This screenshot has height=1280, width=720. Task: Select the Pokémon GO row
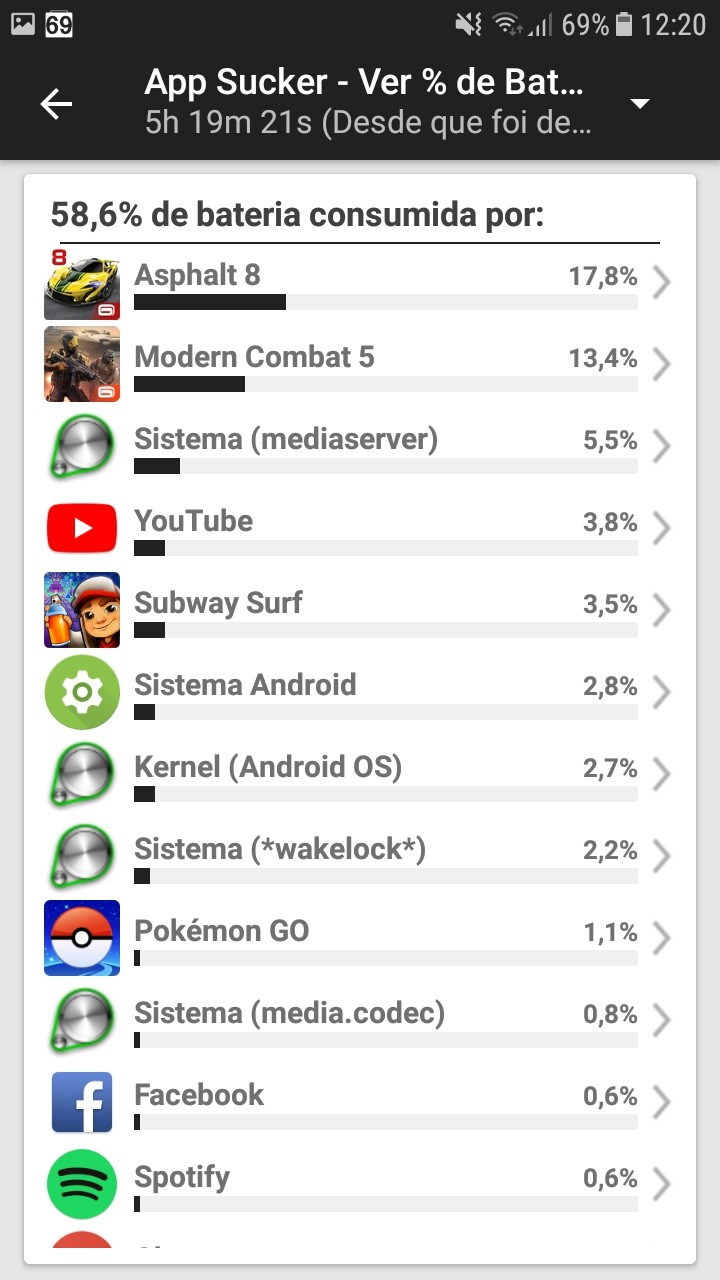coord(360,939)
